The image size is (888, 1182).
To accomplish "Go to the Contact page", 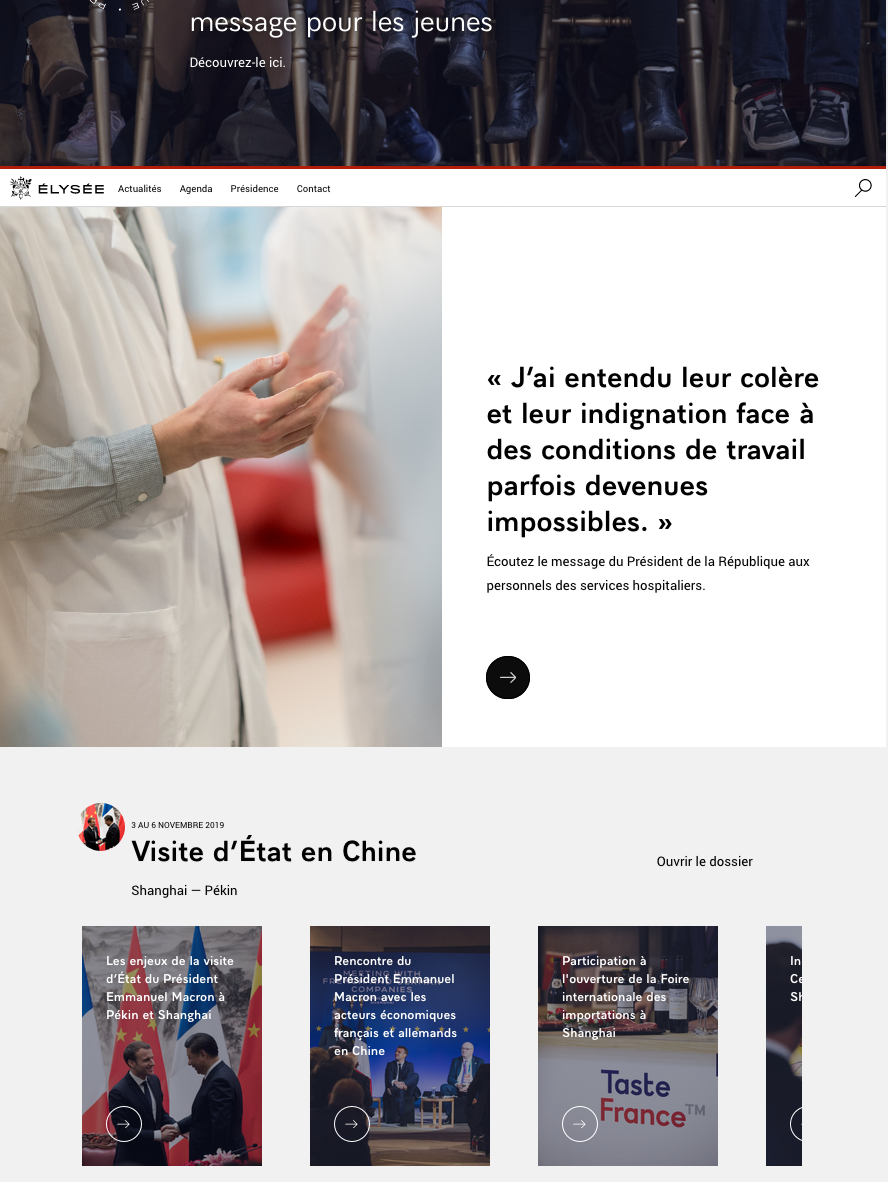I will tap(313, 189).
